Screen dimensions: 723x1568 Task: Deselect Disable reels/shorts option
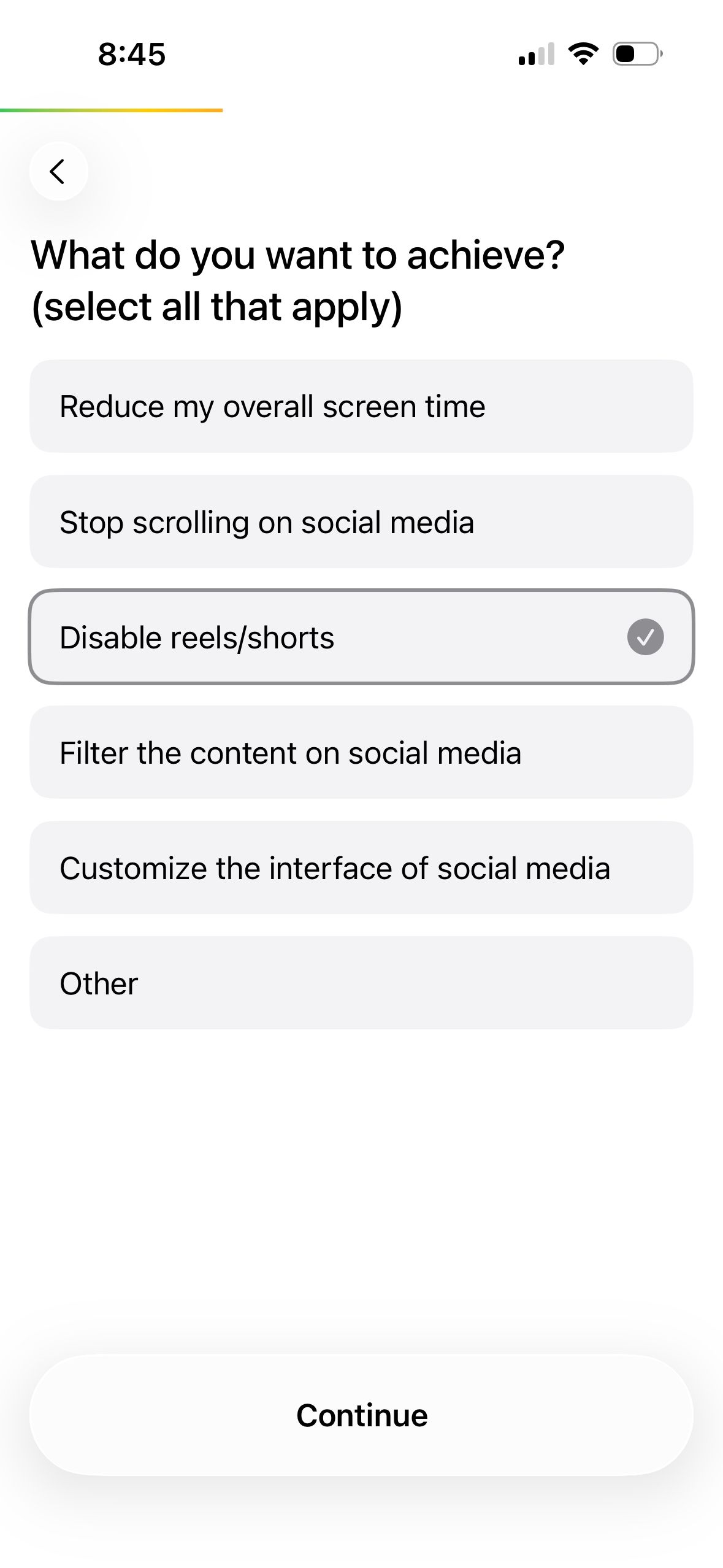(361, 637)
